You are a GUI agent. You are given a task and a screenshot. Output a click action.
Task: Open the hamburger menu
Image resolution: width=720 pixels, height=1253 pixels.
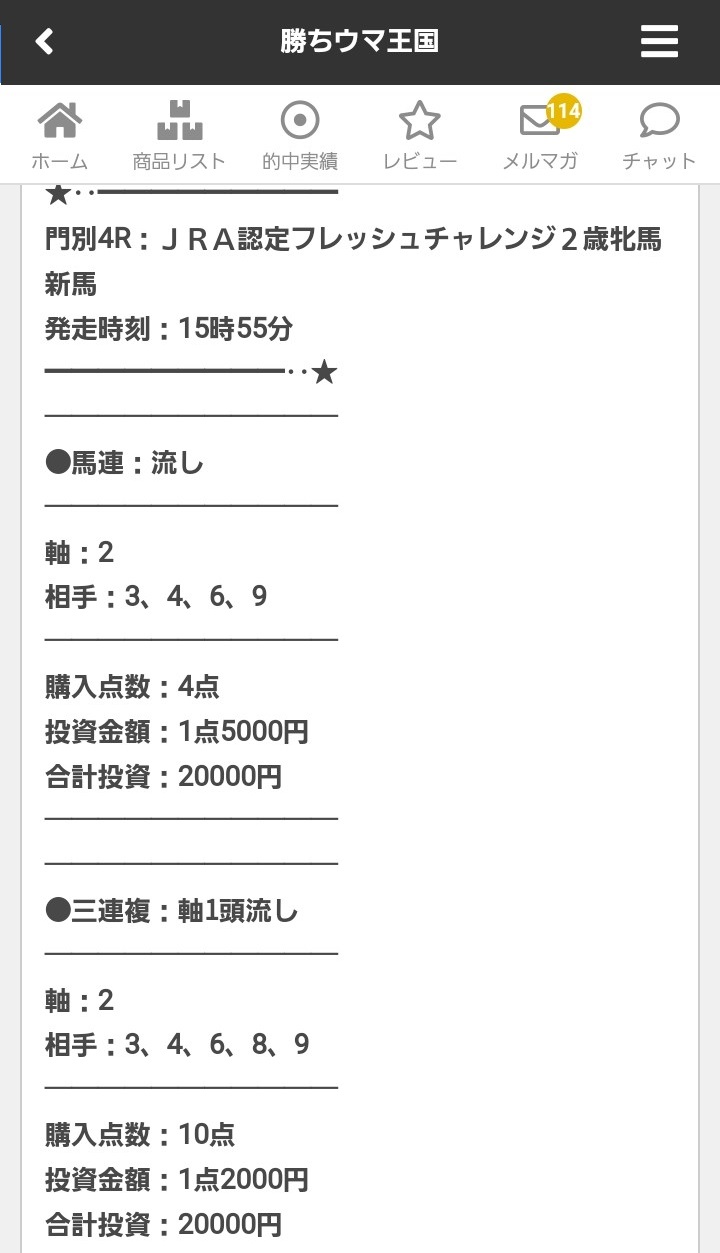click(x=659, y=41)
